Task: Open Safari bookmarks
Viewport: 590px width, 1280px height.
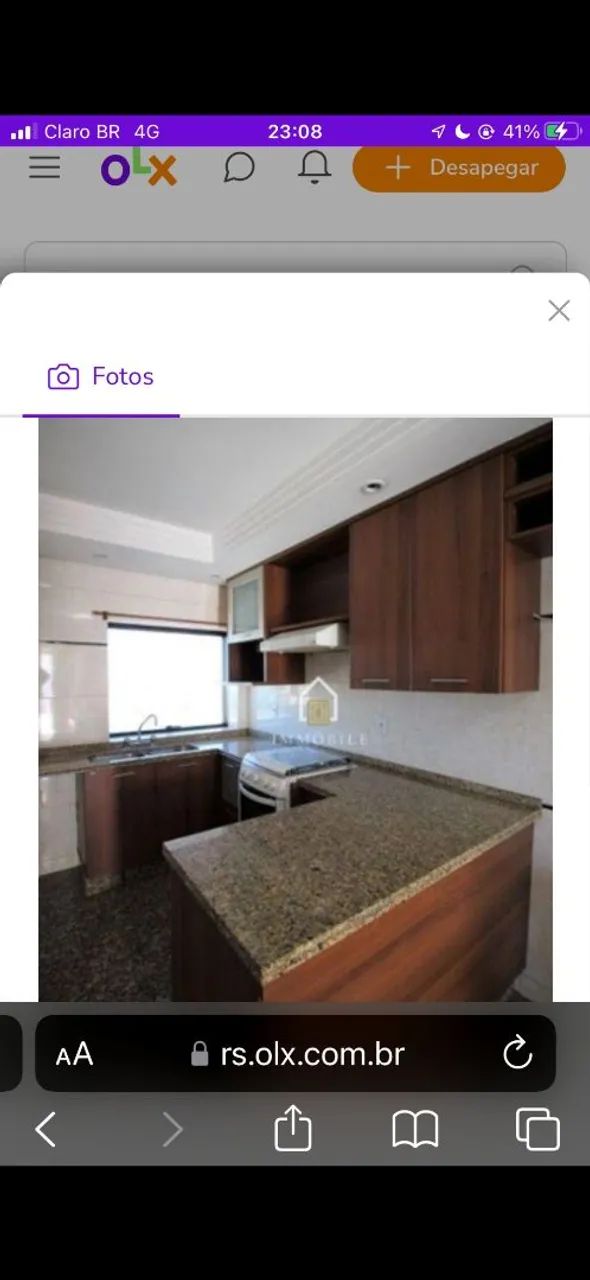Action: [415, 1131]
